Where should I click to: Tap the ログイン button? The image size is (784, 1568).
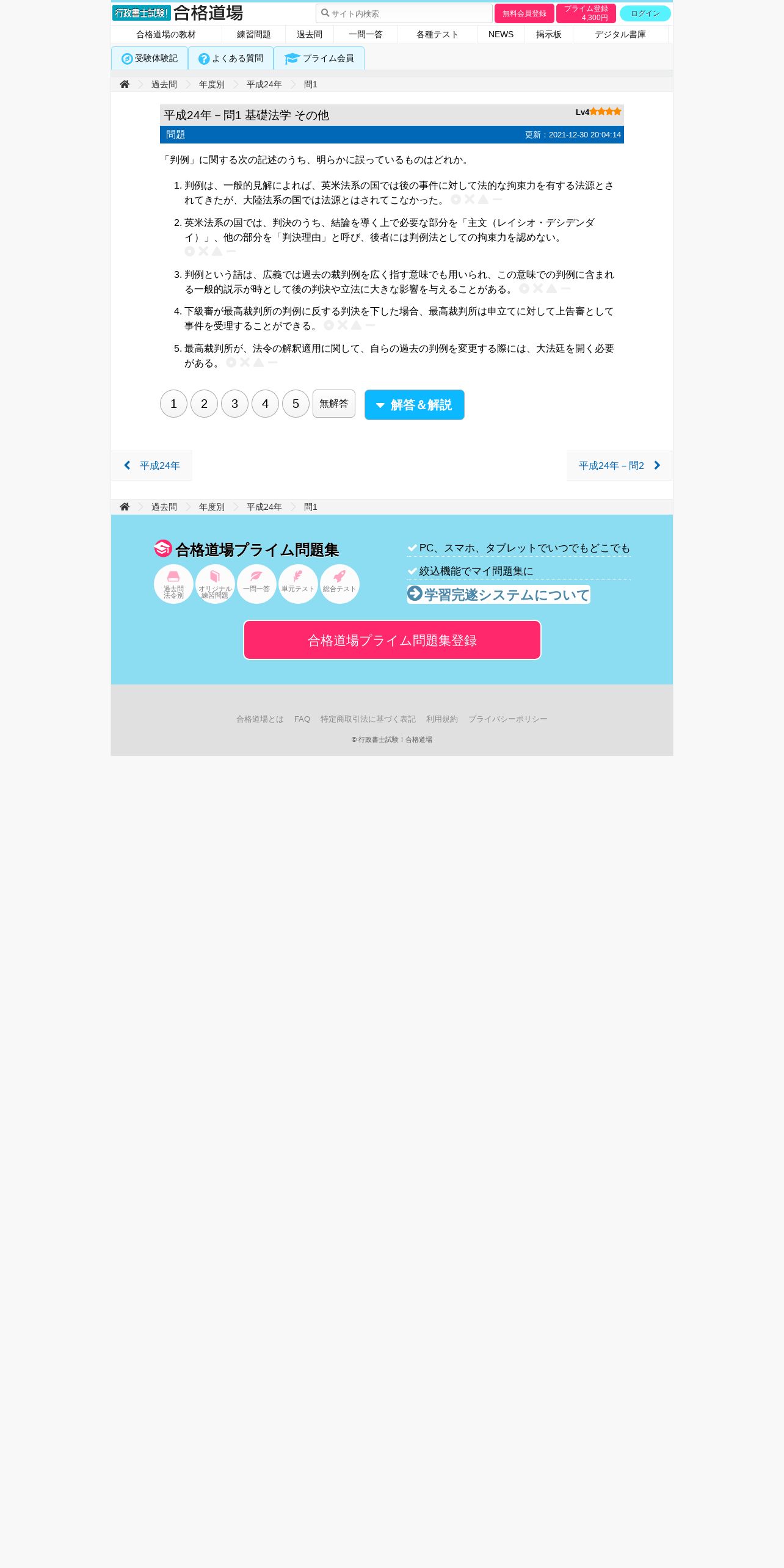click(x=645, y=13)
